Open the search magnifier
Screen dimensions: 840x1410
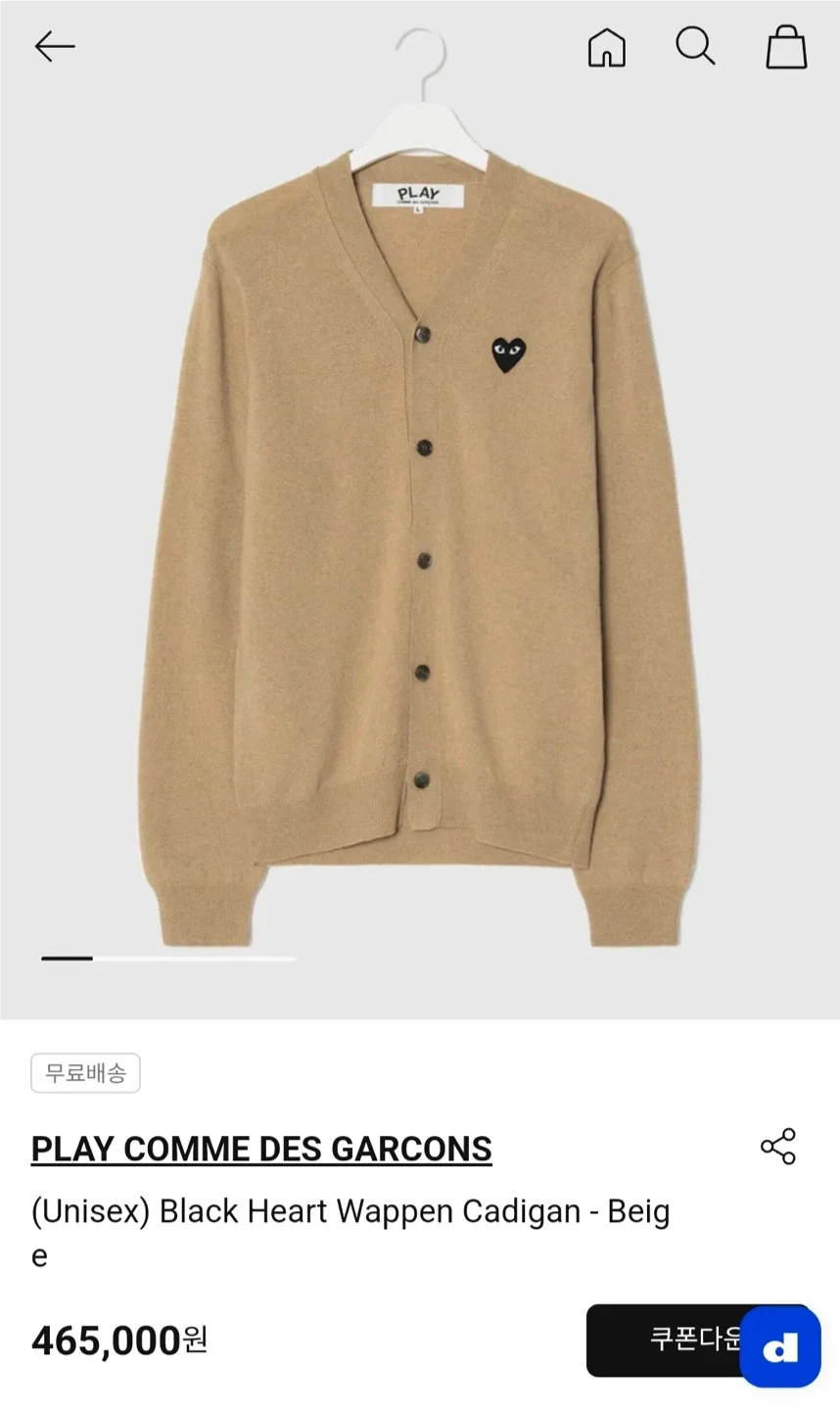click(x=695, y=46)
